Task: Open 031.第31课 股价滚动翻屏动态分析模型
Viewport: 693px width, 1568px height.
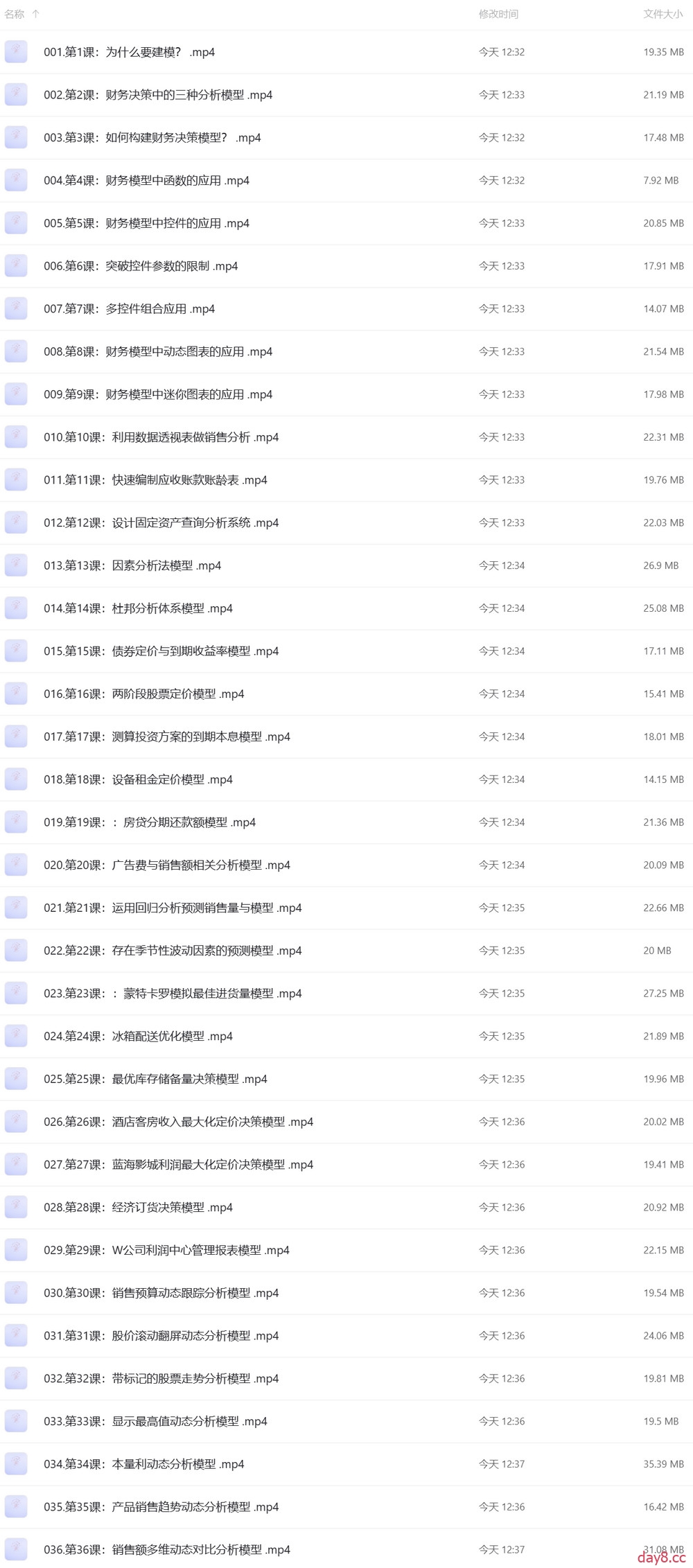Action: pyautogui.click(x=161, y=1336)
